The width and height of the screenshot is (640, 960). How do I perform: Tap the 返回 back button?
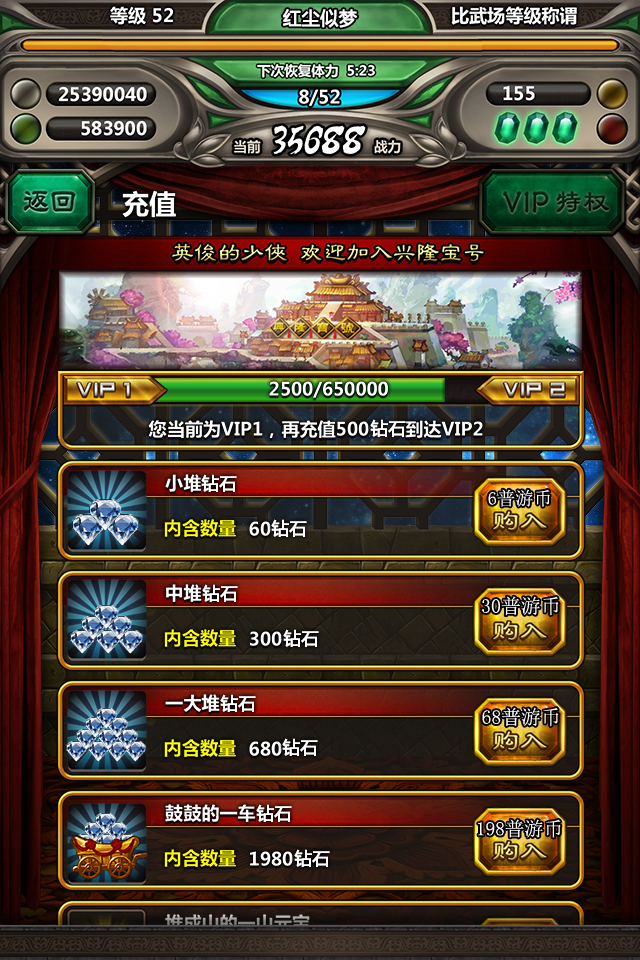point(50,202)
